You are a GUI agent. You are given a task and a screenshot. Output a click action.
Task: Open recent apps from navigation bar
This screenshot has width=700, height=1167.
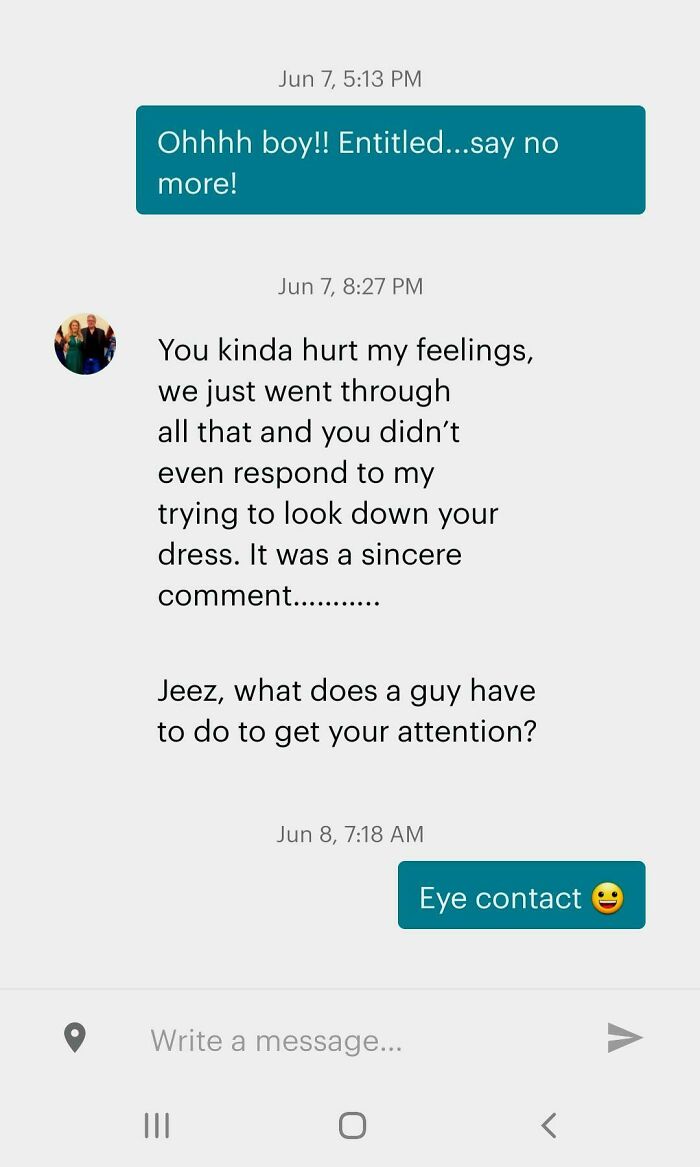(x=157, y=1125)
